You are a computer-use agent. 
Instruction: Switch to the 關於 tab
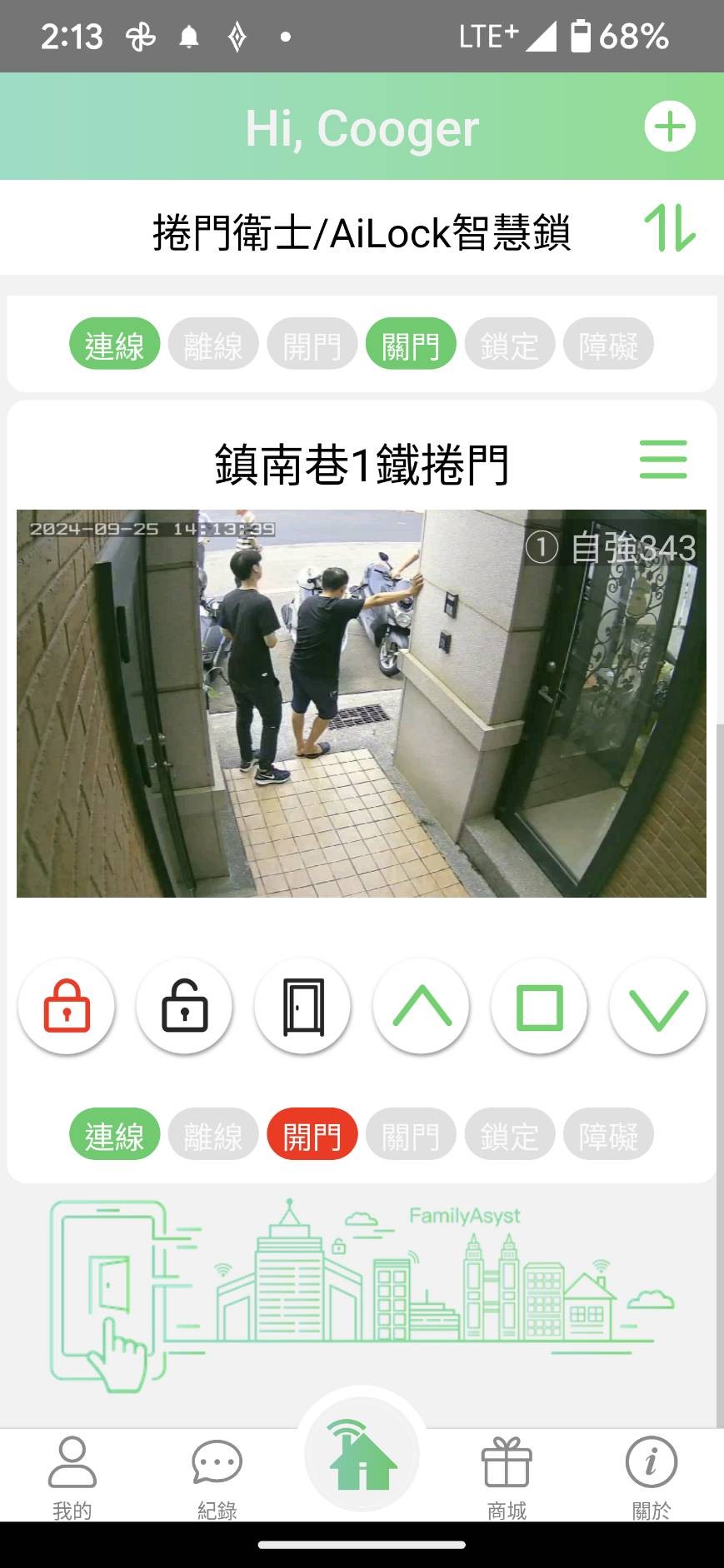coord(651,1476)
